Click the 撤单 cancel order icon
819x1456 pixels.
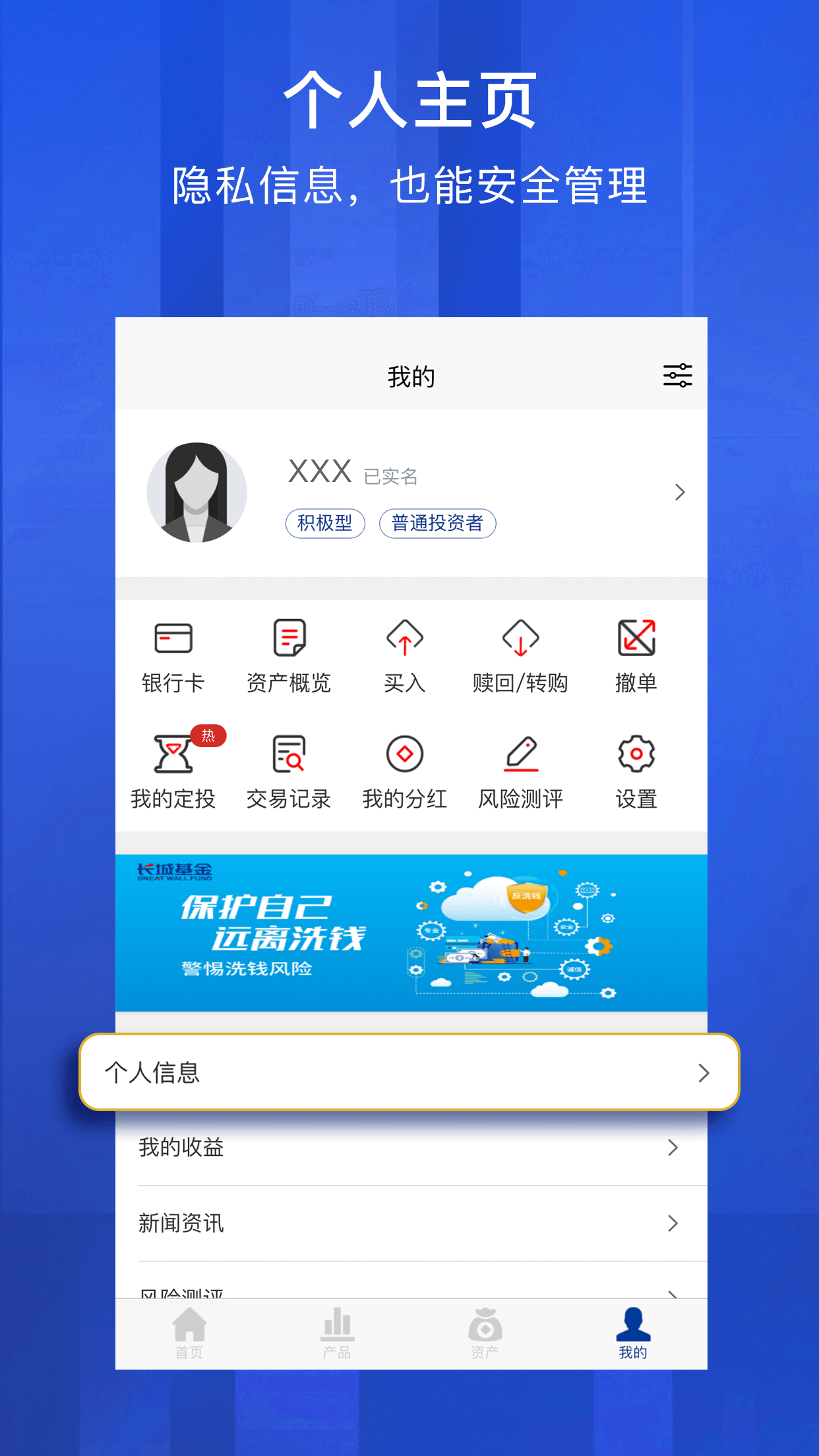635,656
